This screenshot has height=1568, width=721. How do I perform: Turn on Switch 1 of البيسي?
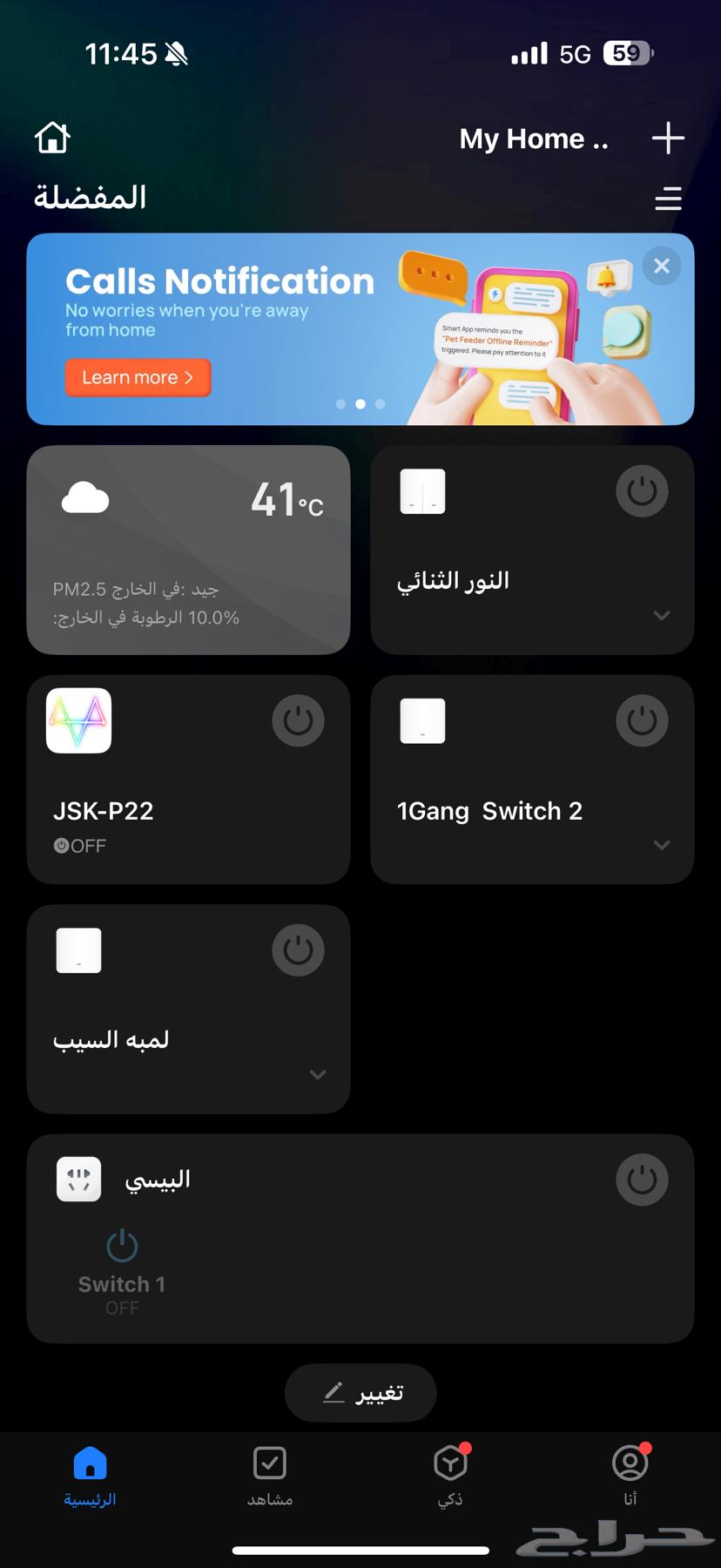point(122,1246)
